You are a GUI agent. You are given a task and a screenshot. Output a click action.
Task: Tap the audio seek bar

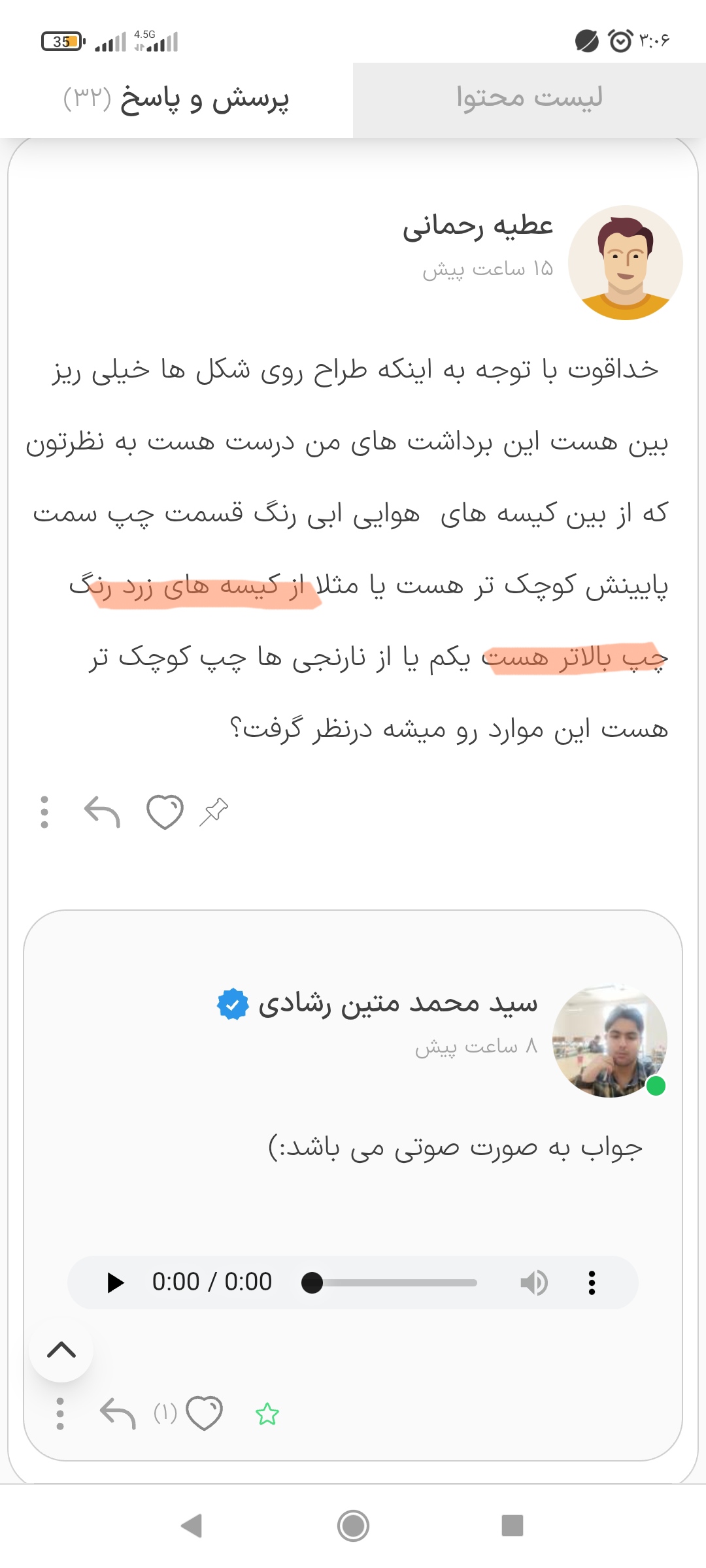[x=392, y=1282]
